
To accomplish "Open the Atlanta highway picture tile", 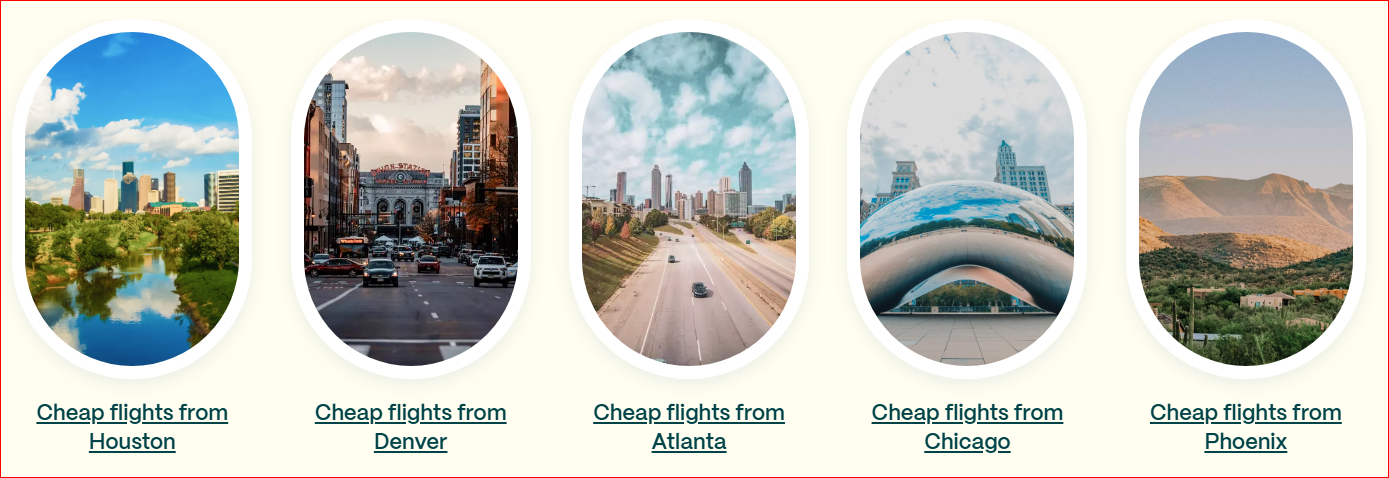I will [689, 199].
